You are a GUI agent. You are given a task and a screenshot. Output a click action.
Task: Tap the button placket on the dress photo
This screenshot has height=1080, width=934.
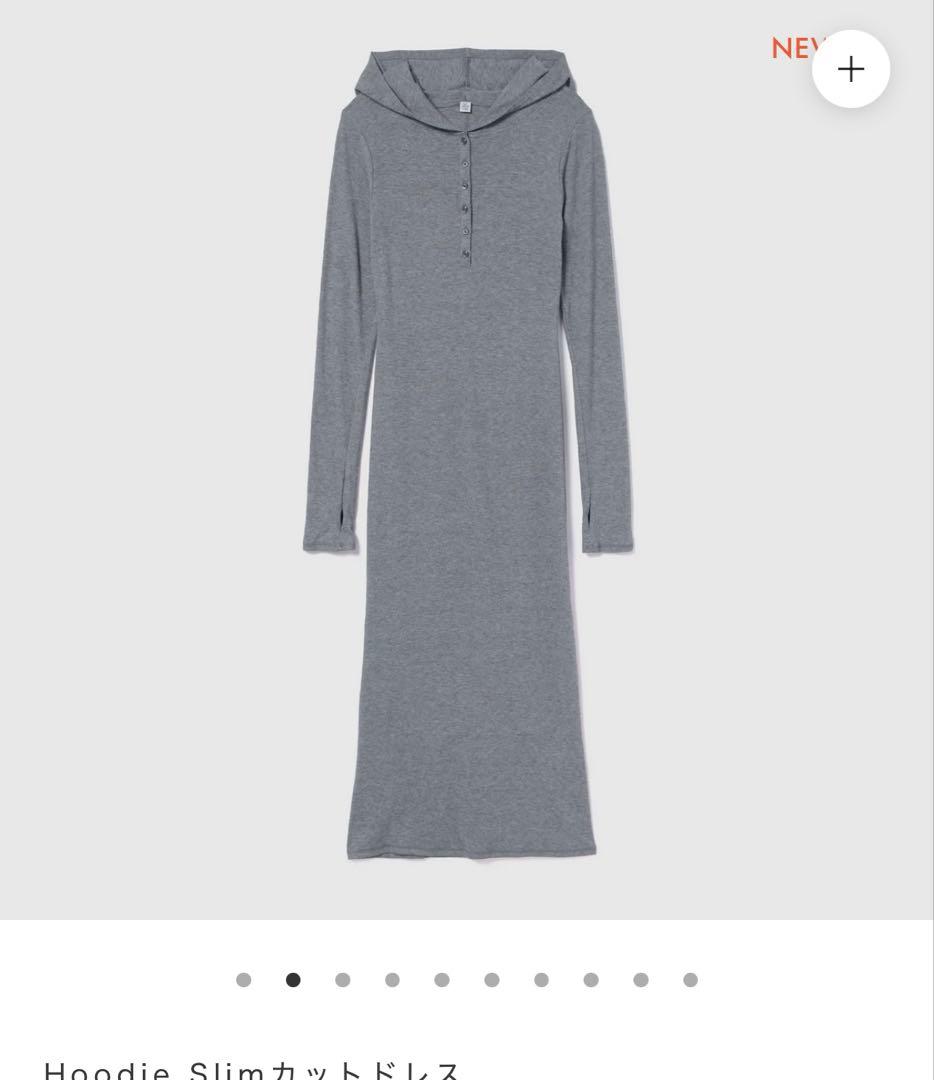click(x=465, y=195)
